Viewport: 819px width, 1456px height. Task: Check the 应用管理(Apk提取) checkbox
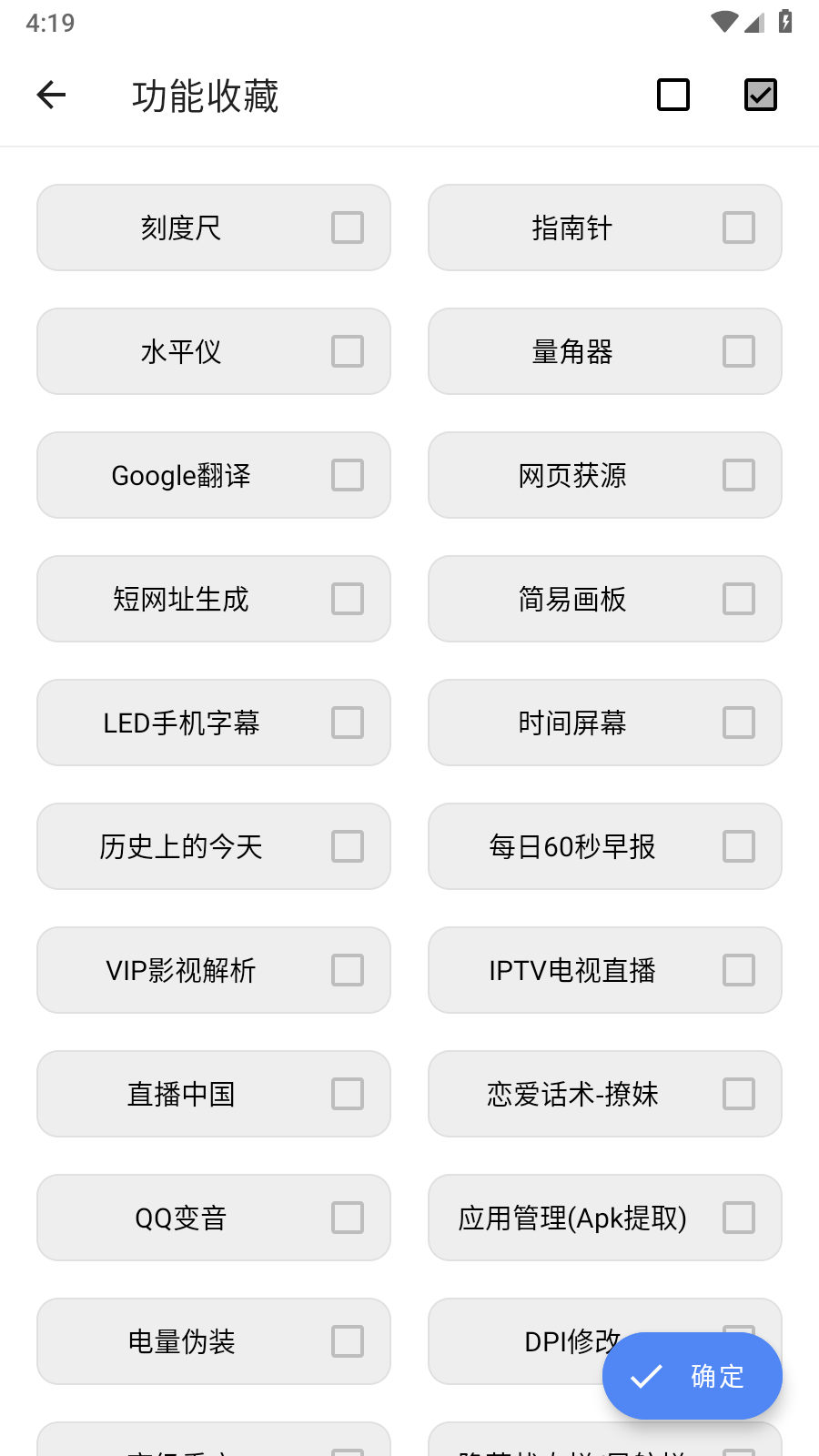tap(739, 1218)
